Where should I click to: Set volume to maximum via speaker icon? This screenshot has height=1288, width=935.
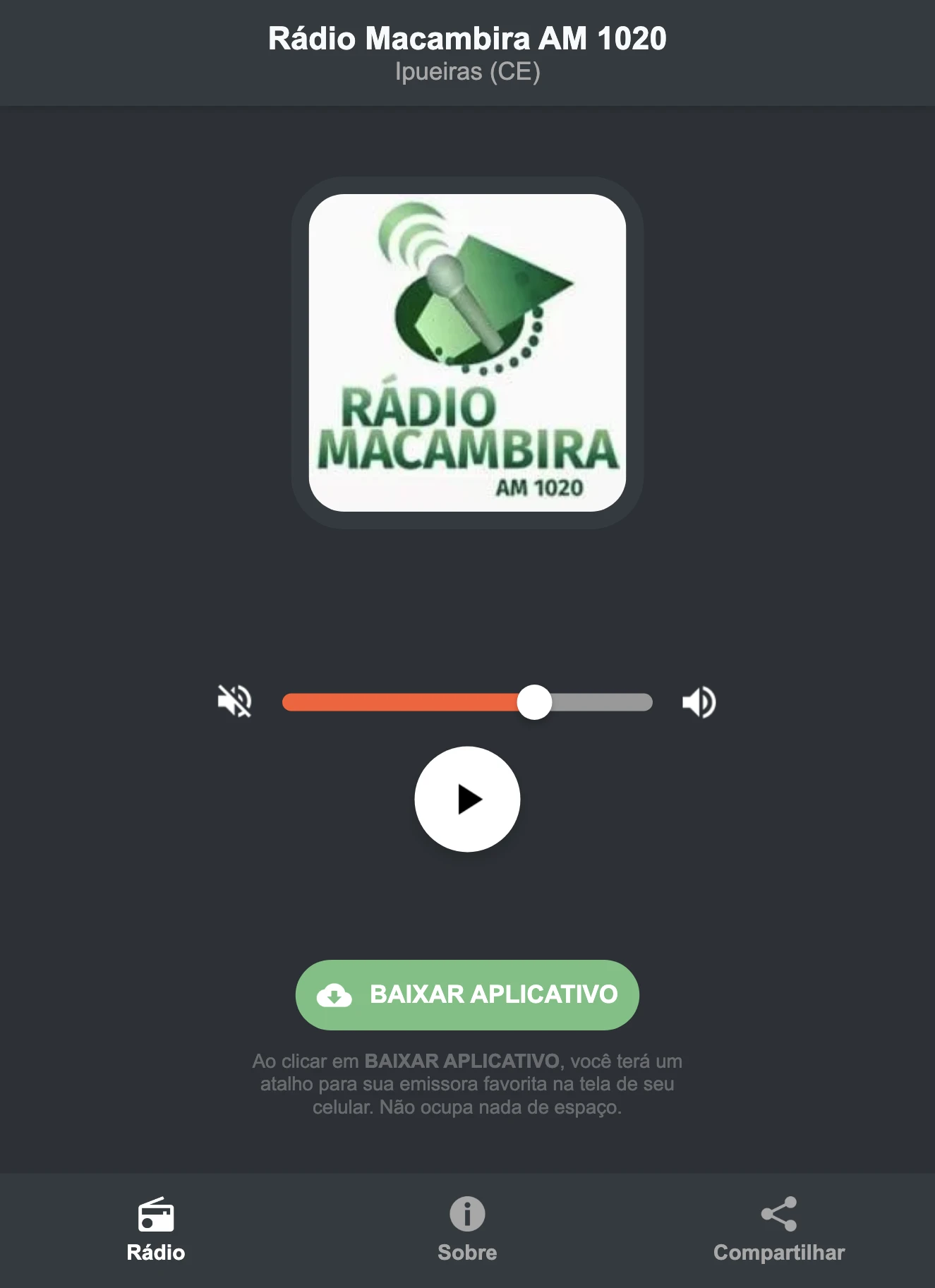pyautogui.click(x=698, y=701)
